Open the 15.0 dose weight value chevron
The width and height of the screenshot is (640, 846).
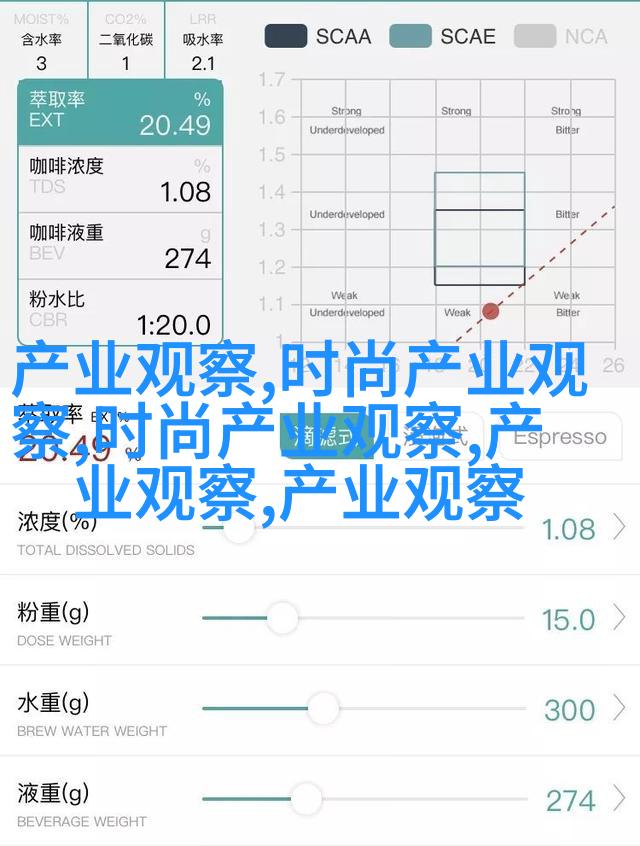click(x=620, y=619)
